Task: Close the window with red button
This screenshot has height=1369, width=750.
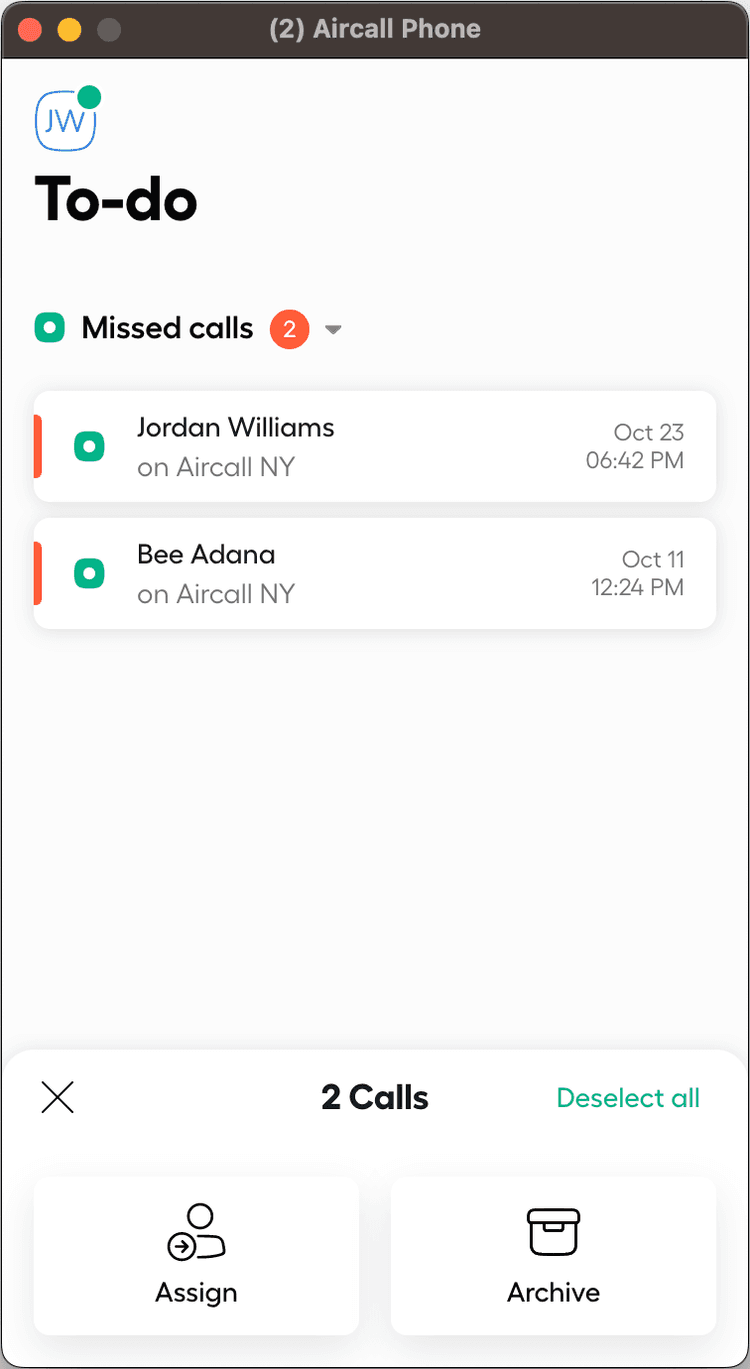Action: (x=30, y=29)
